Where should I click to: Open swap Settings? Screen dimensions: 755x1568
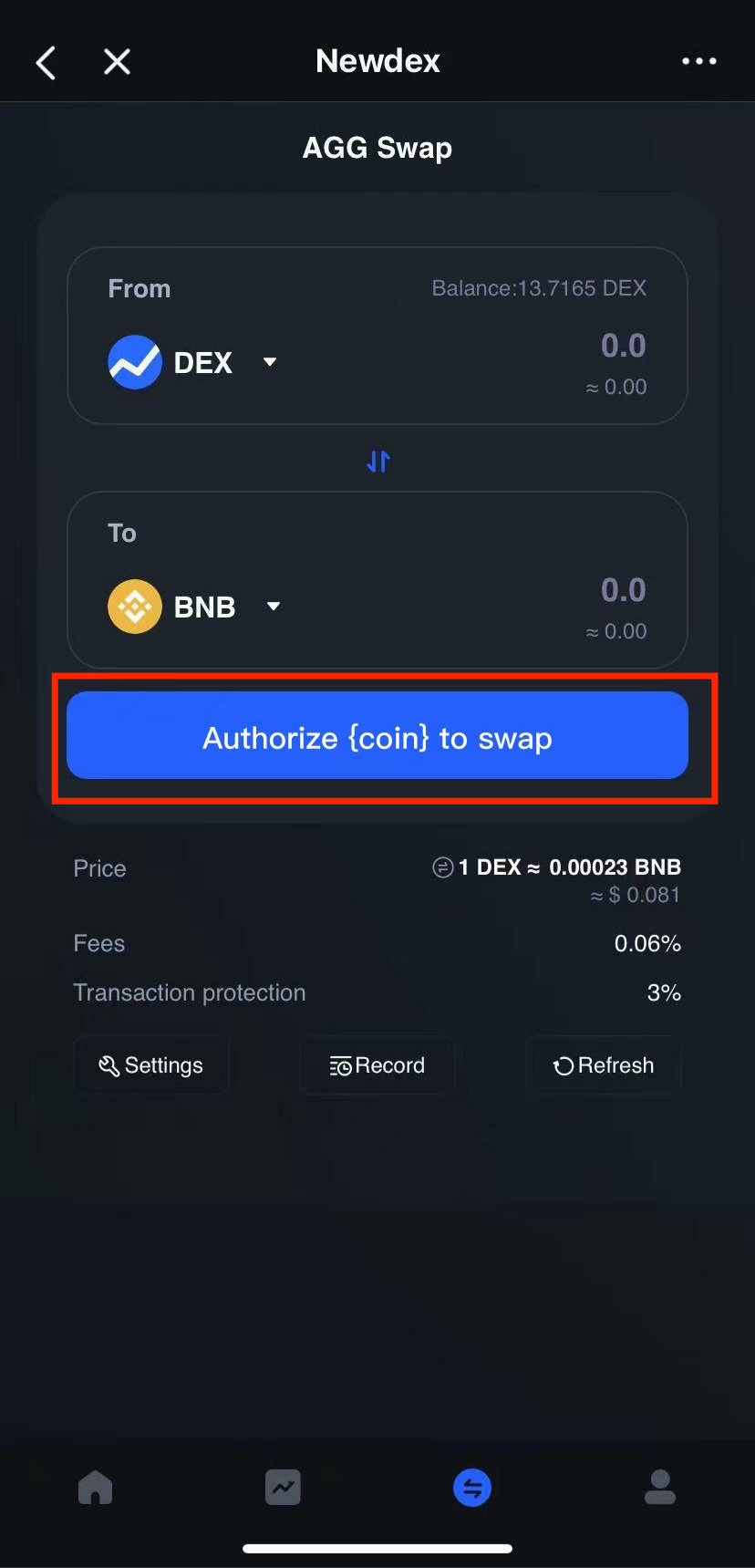point(151,1065)
